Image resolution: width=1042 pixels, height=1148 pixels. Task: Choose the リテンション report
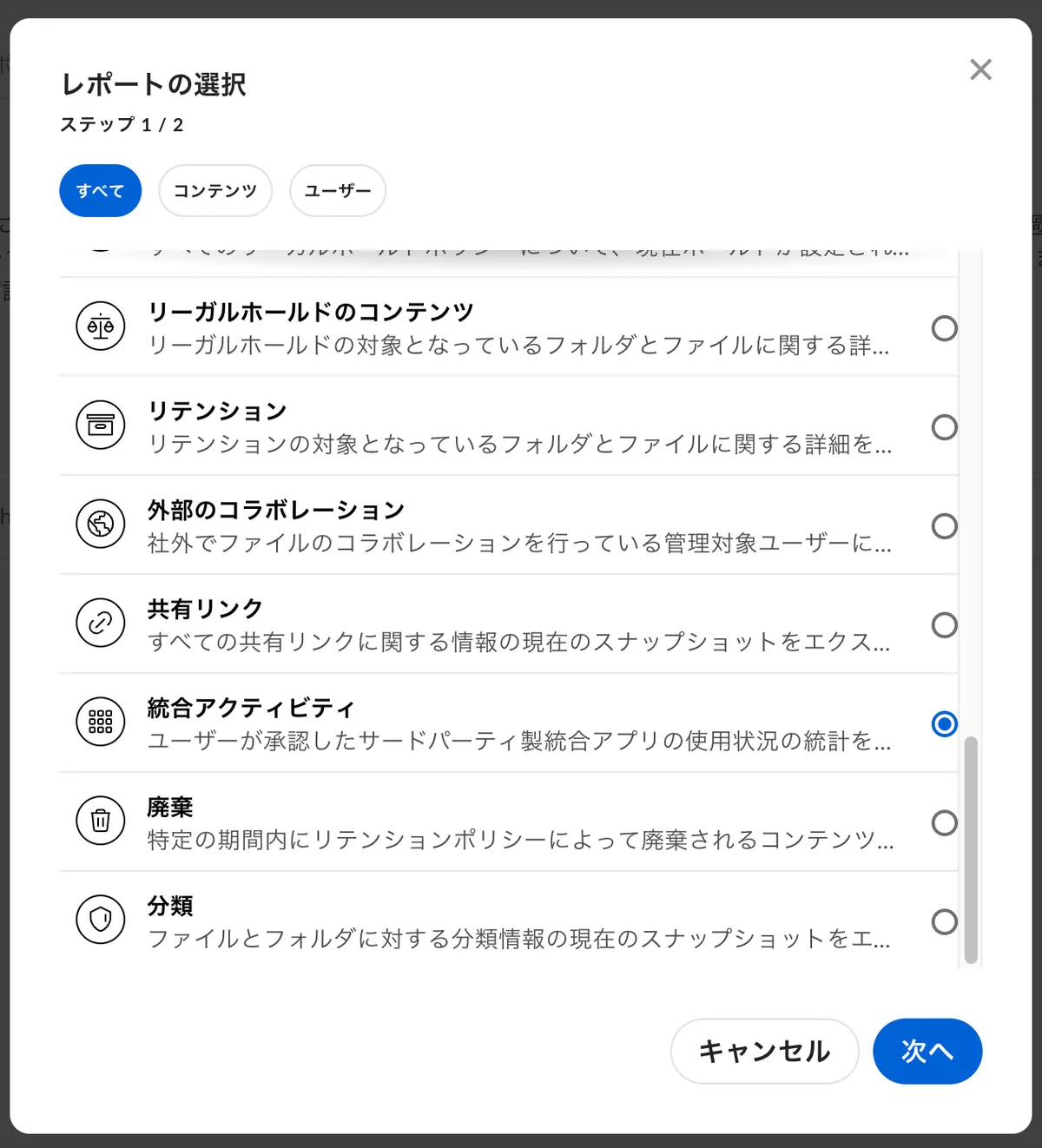click(509, 426)
